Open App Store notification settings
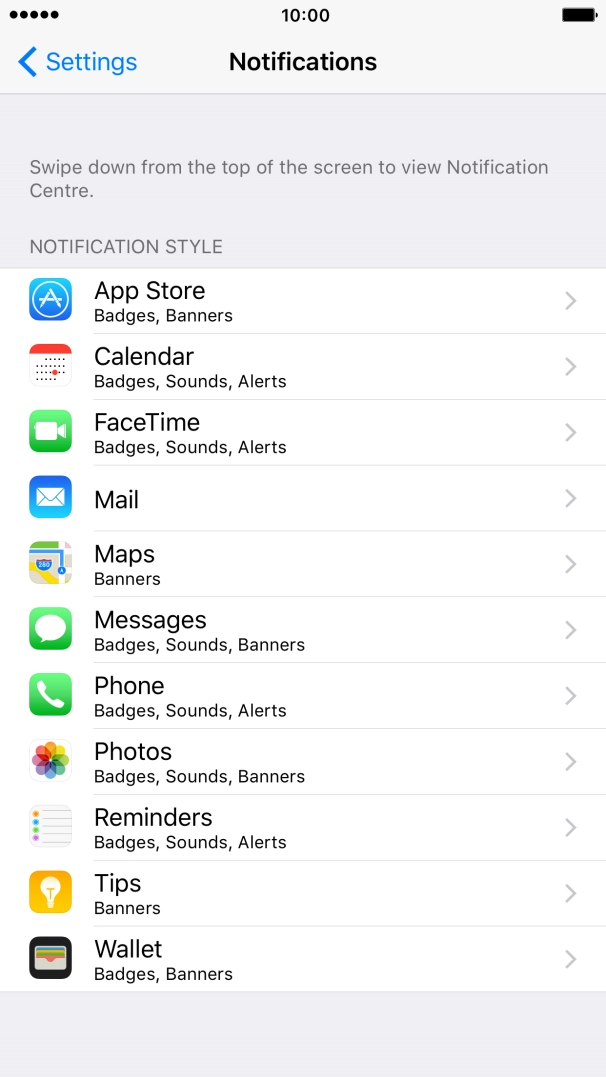Viewport: 606px width, 1077px height. coord(302,301)
